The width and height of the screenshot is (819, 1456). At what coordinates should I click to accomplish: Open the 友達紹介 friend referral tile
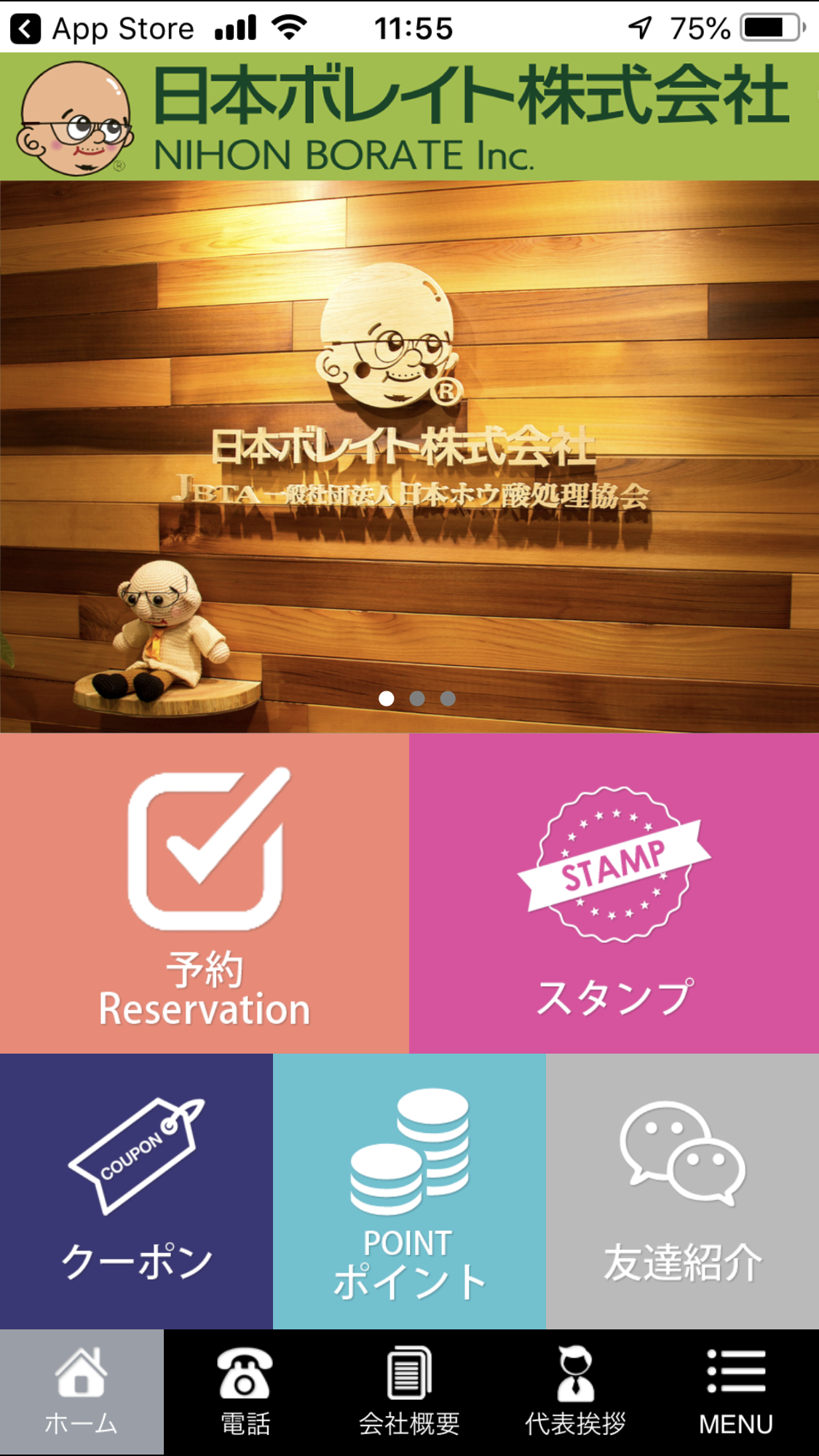tap(682, 1191)
